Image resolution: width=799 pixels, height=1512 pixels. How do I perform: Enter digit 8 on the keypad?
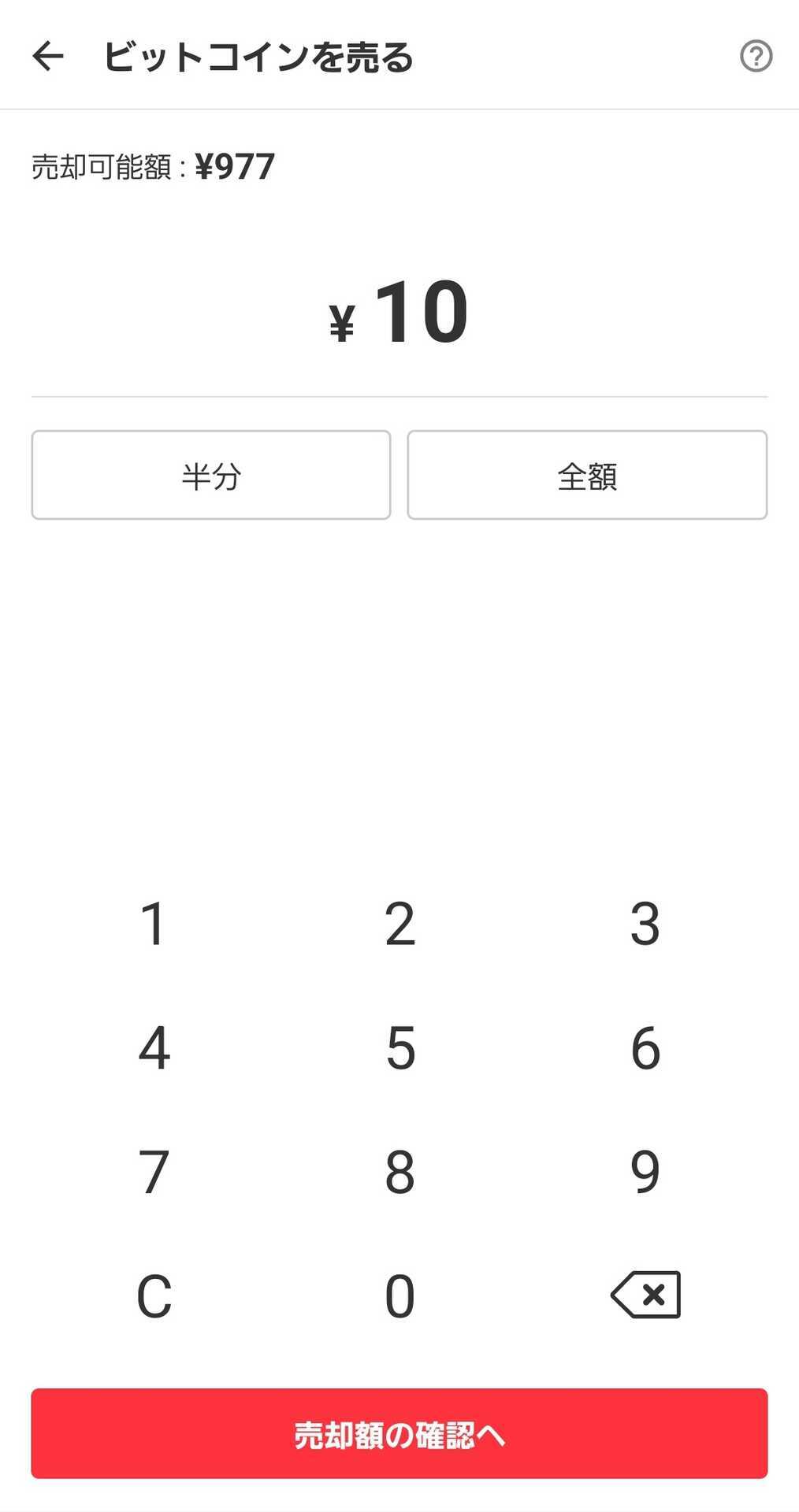[x=399, y=1172]
